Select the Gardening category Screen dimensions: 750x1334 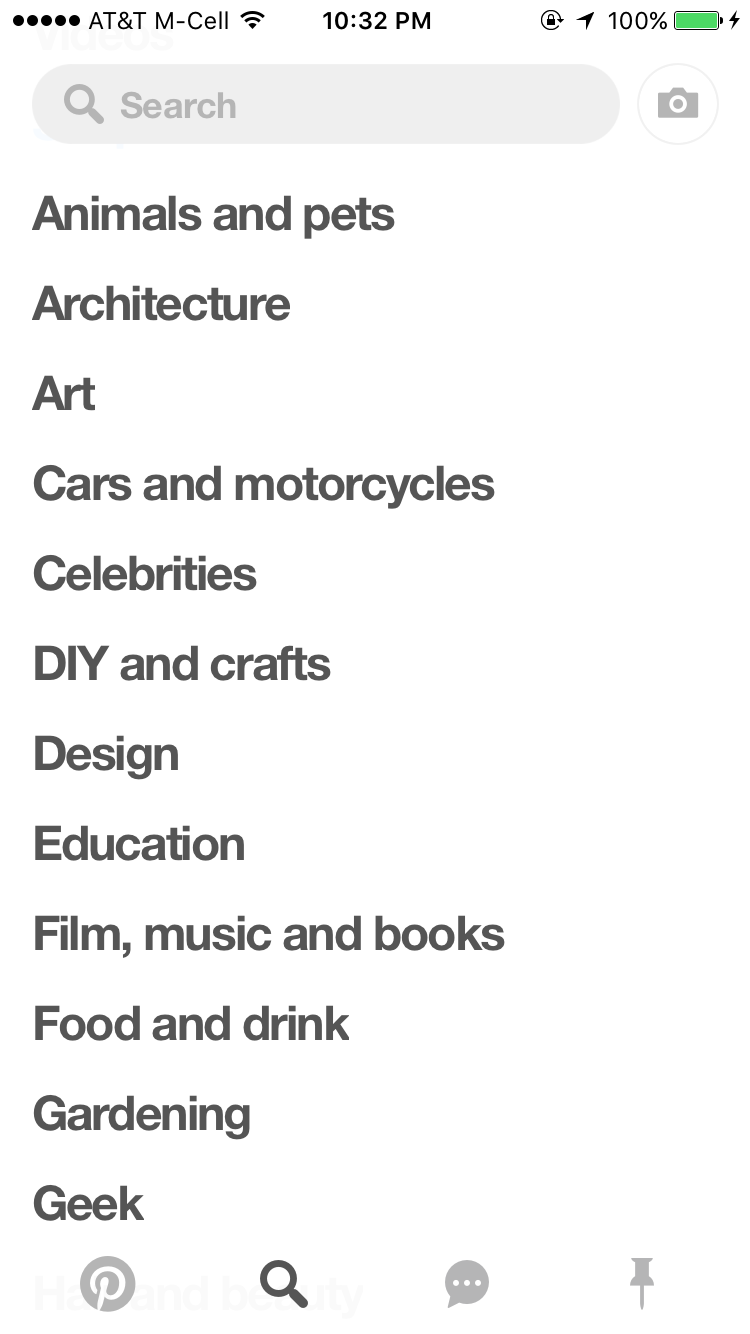(142, 1114)
